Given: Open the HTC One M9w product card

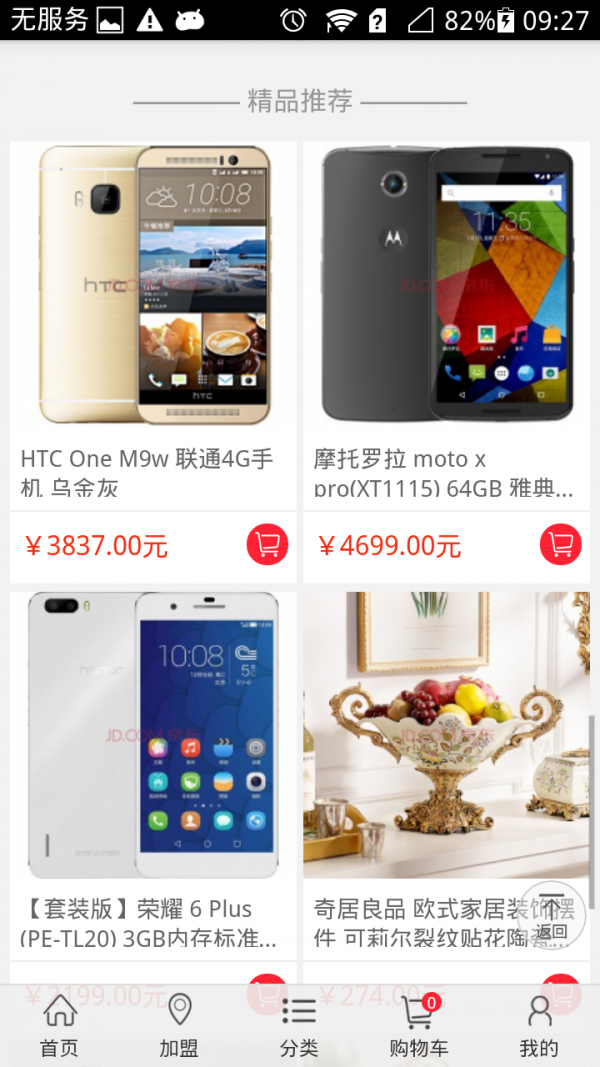Looking at the screenshot, I should 153,290.
